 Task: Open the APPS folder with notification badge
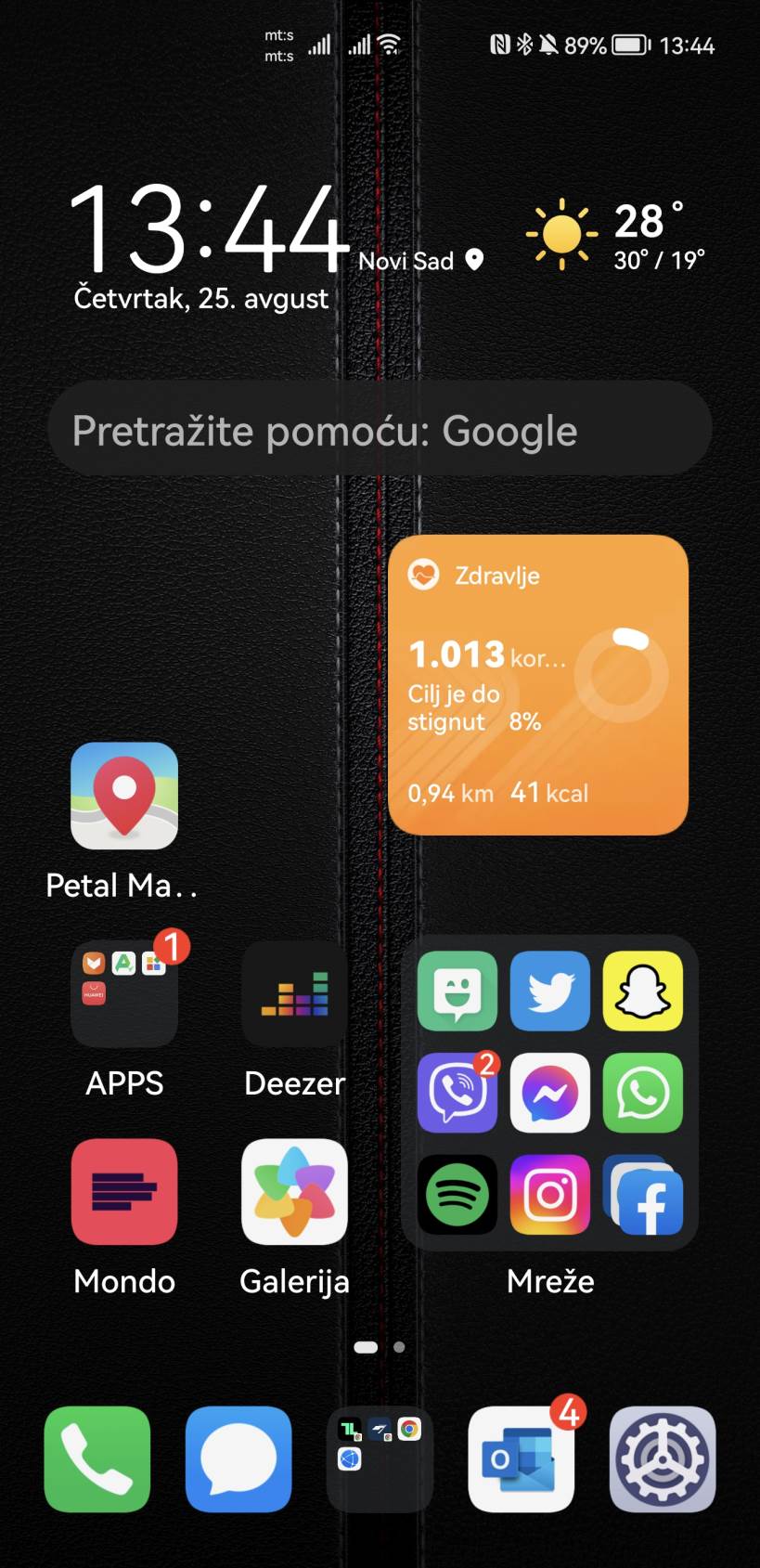click(123, 991)
